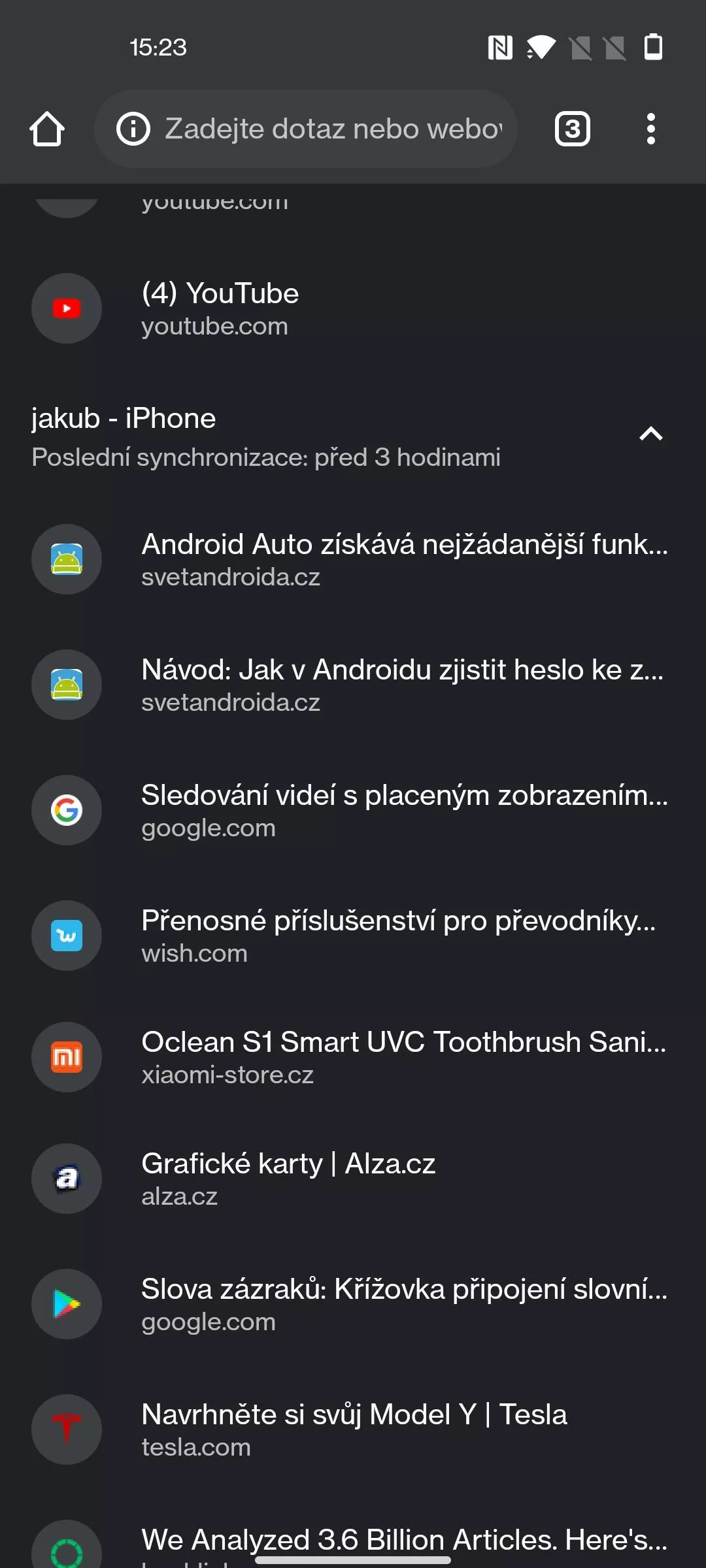Screen dimensions: 706x1568
Task: Open Přenosné příslušenství wish.com page
Action: click(x=353, y=936)
